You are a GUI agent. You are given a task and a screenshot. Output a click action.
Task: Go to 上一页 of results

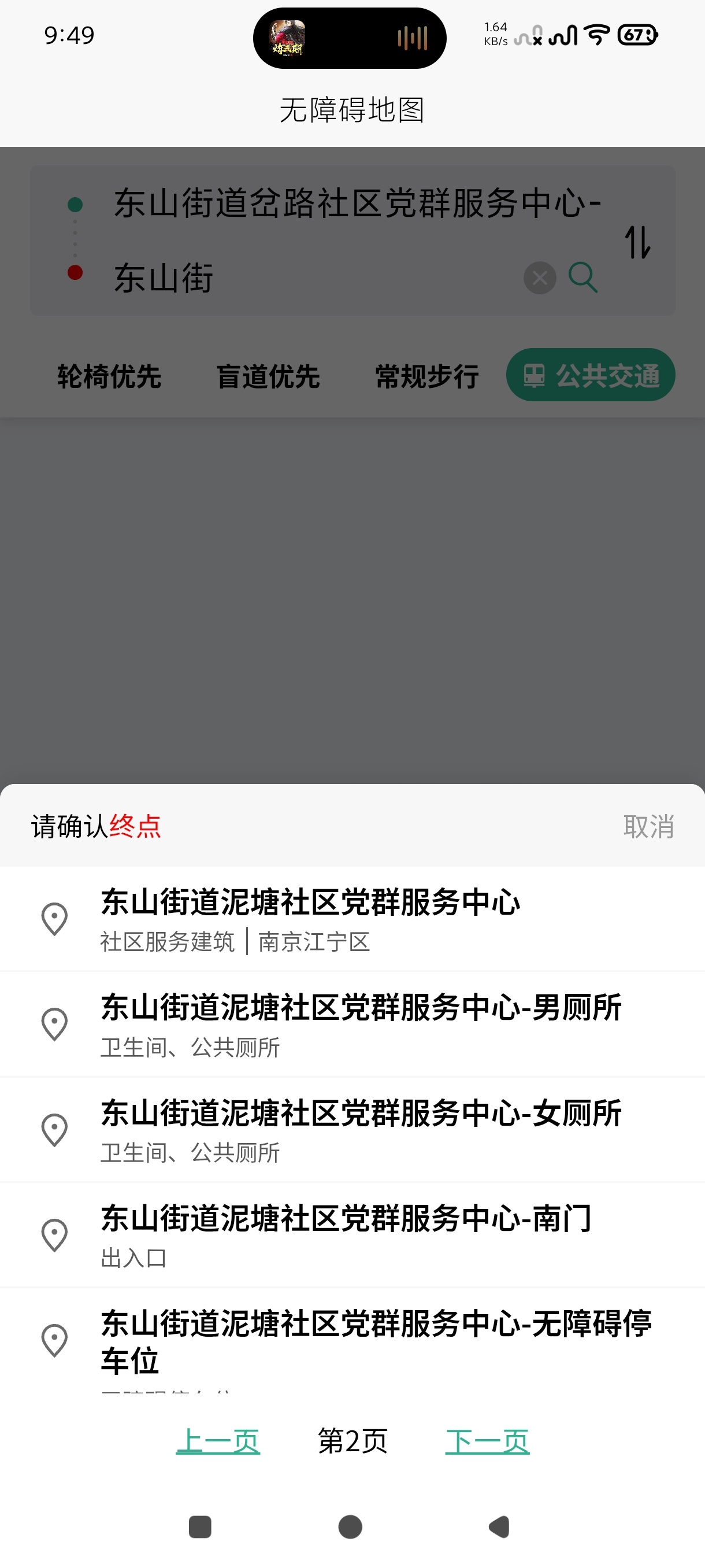pos(218,1441)
